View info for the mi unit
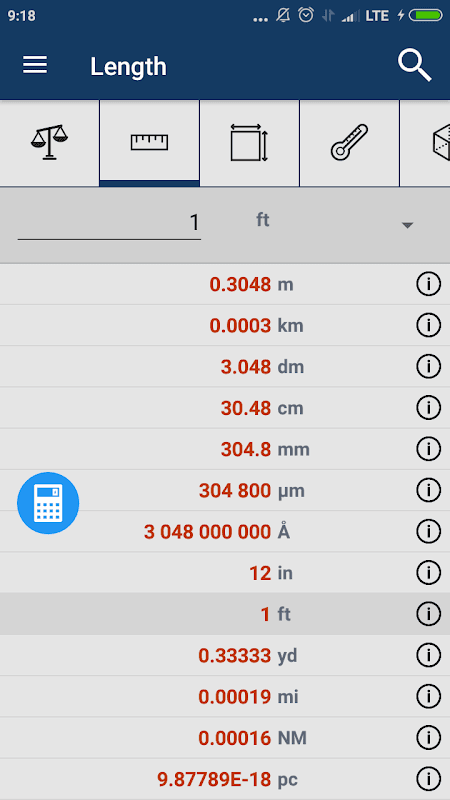This screenshot has height=800, width=450. (428, 696)
